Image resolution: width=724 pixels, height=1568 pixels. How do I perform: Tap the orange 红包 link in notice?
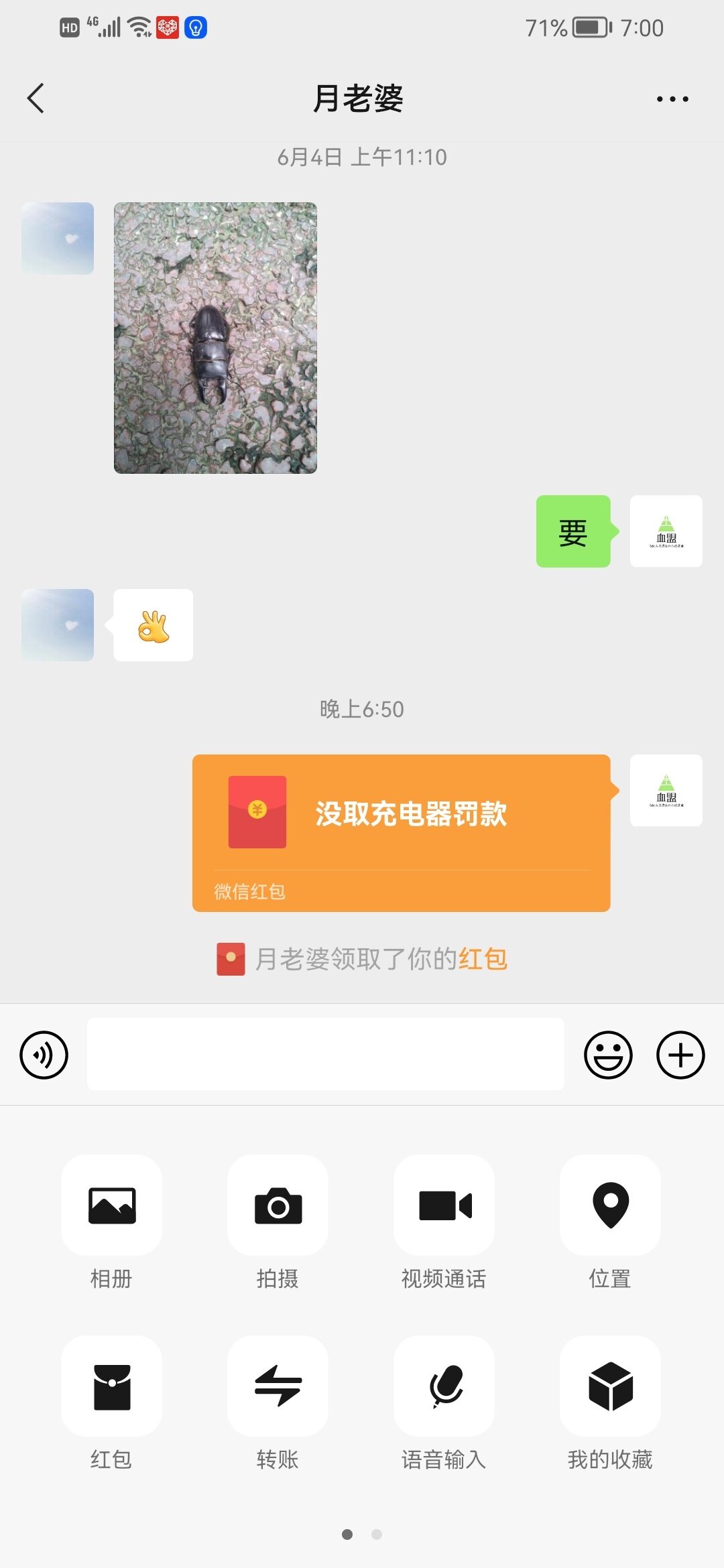[483, 959]
